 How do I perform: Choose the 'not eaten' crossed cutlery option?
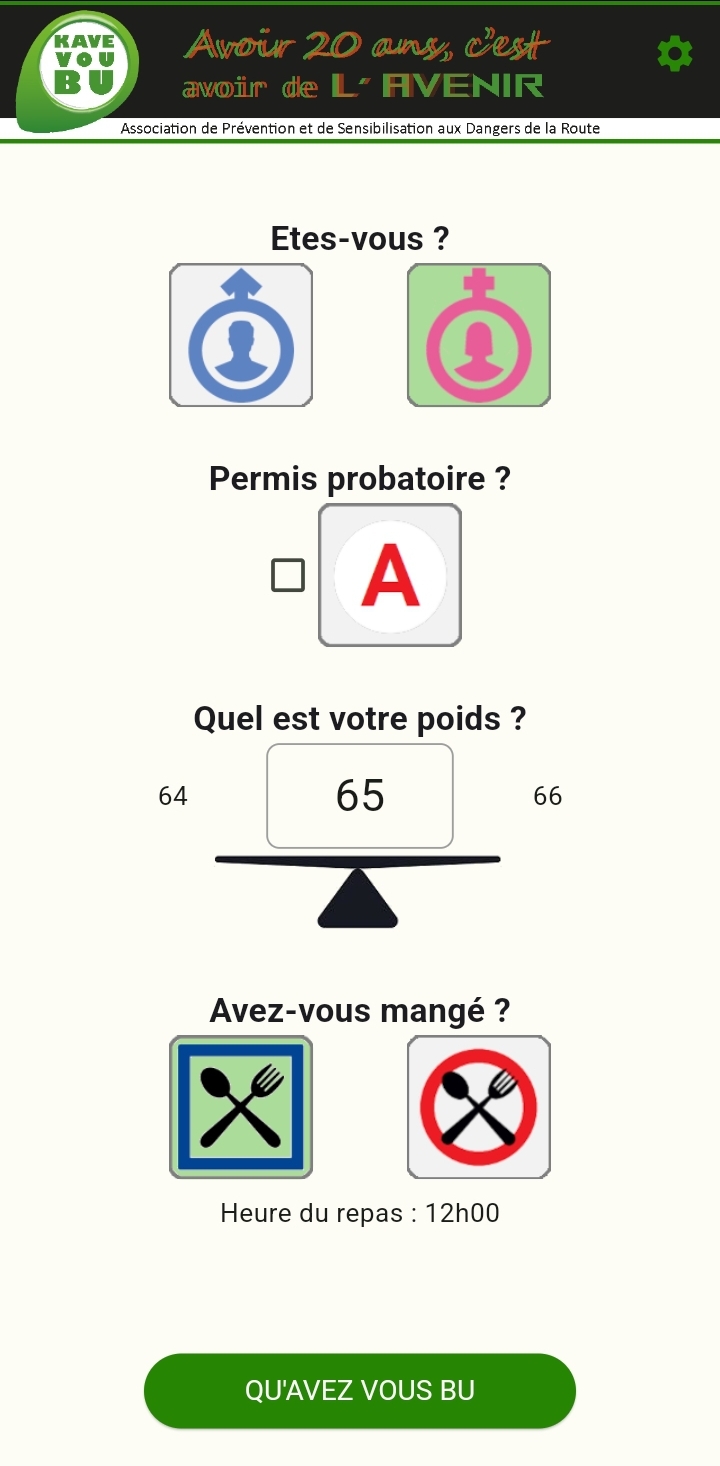click(479, 1107)
